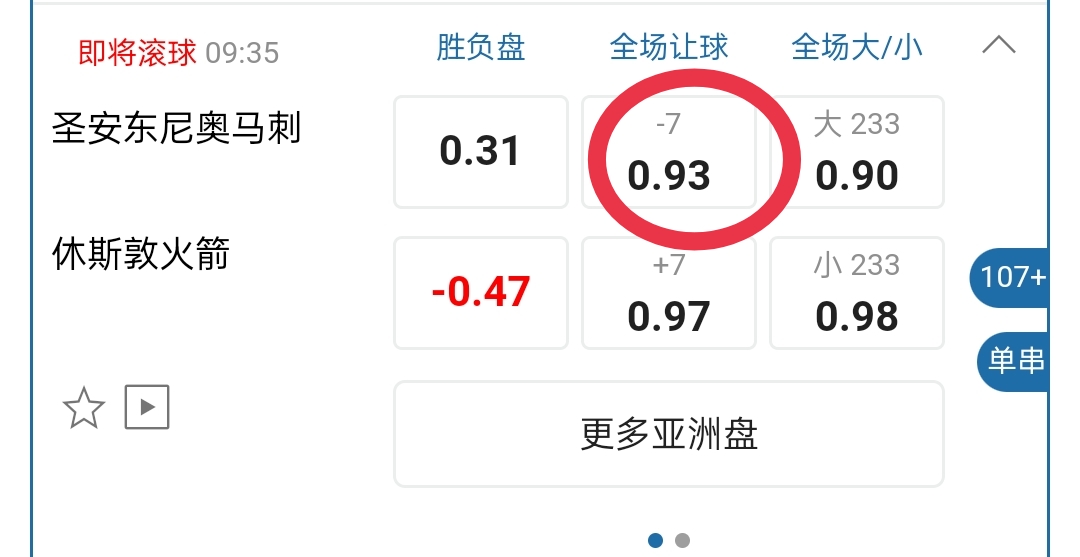Open the live stream play icon
The width and height of the screenshot is (1080, 557).
click(147, 407)
